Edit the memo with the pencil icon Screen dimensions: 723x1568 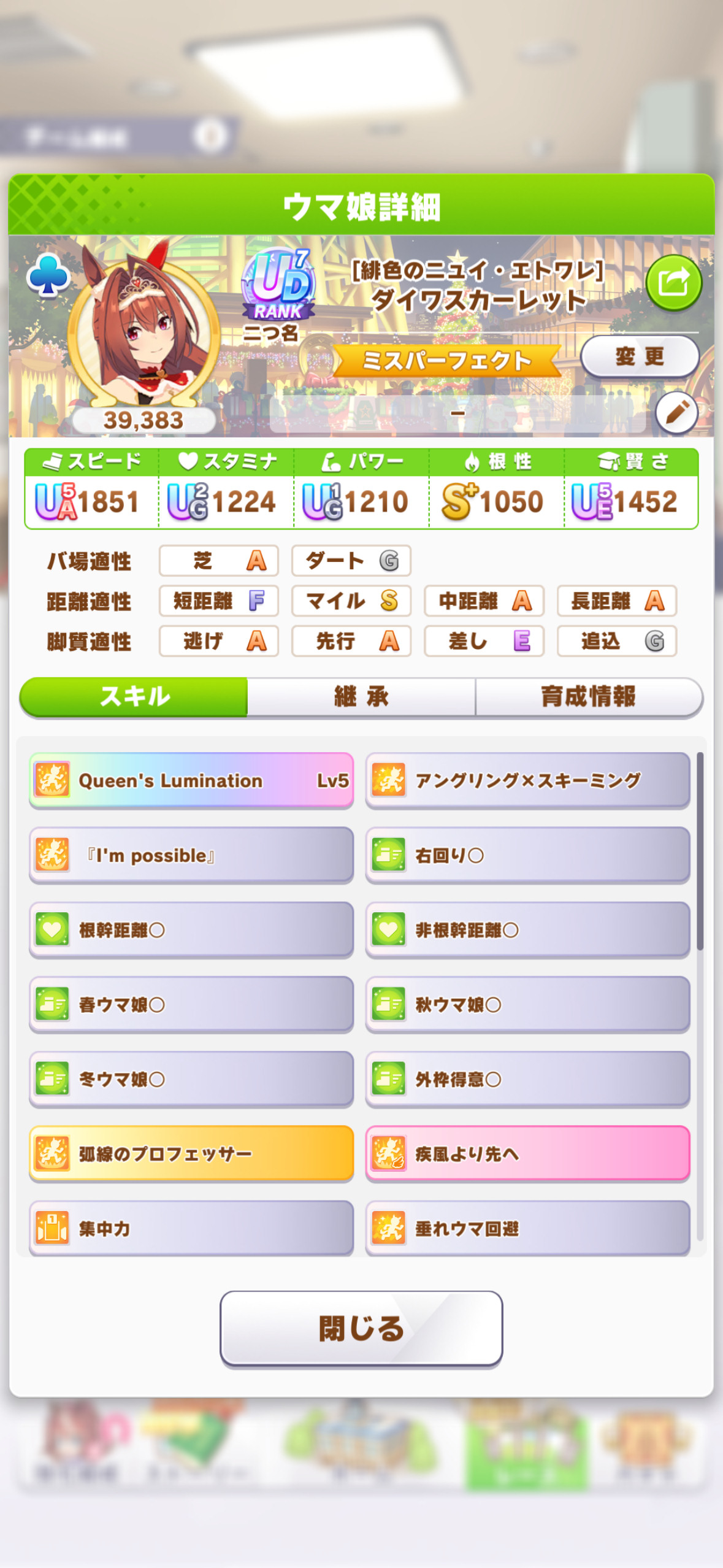pyautogui.click(x=676, y=412)
